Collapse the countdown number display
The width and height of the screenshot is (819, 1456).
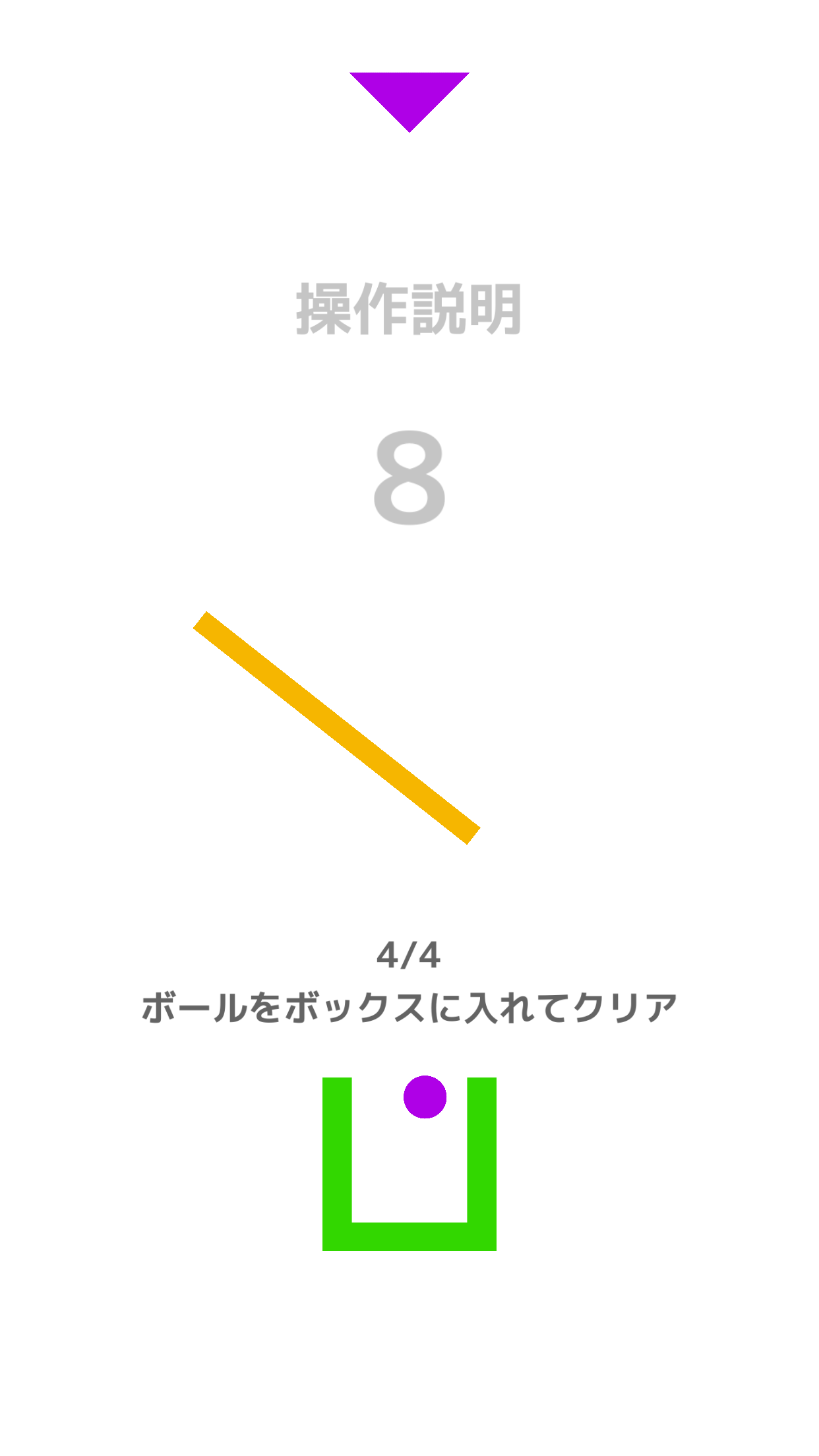point(409,478)
